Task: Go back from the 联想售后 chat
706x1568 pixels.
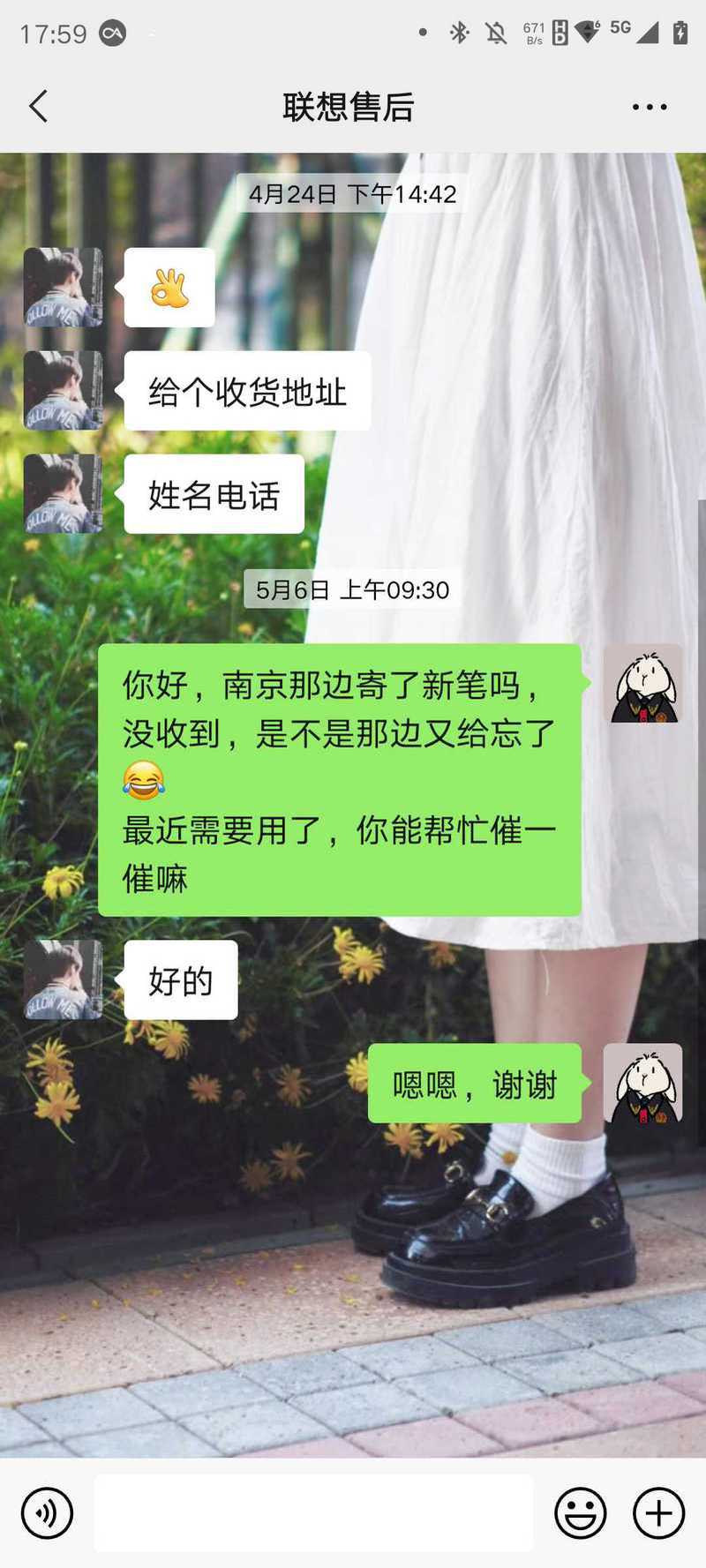Action: coord(38,107)
